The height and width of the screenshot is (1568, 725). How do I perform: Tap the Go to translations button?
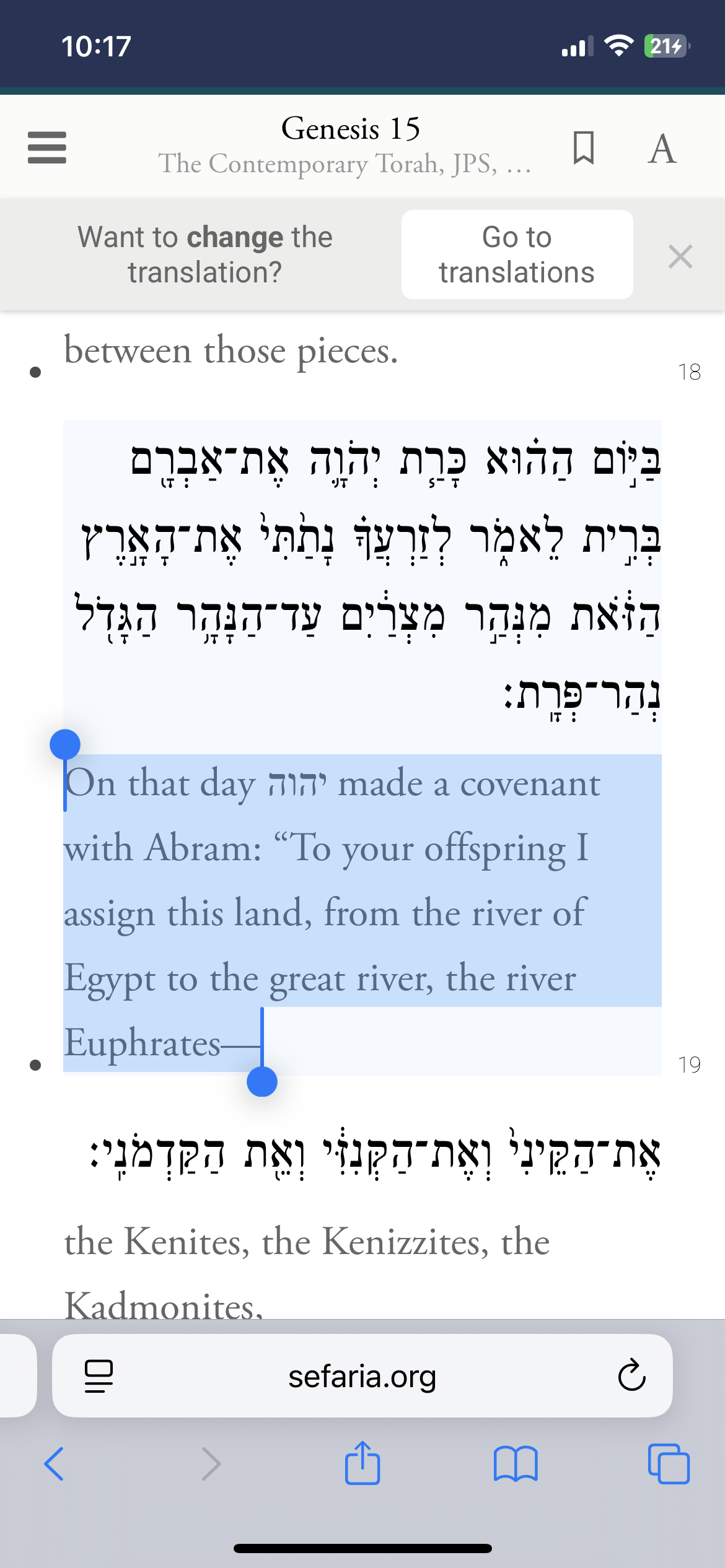(517, 255)
